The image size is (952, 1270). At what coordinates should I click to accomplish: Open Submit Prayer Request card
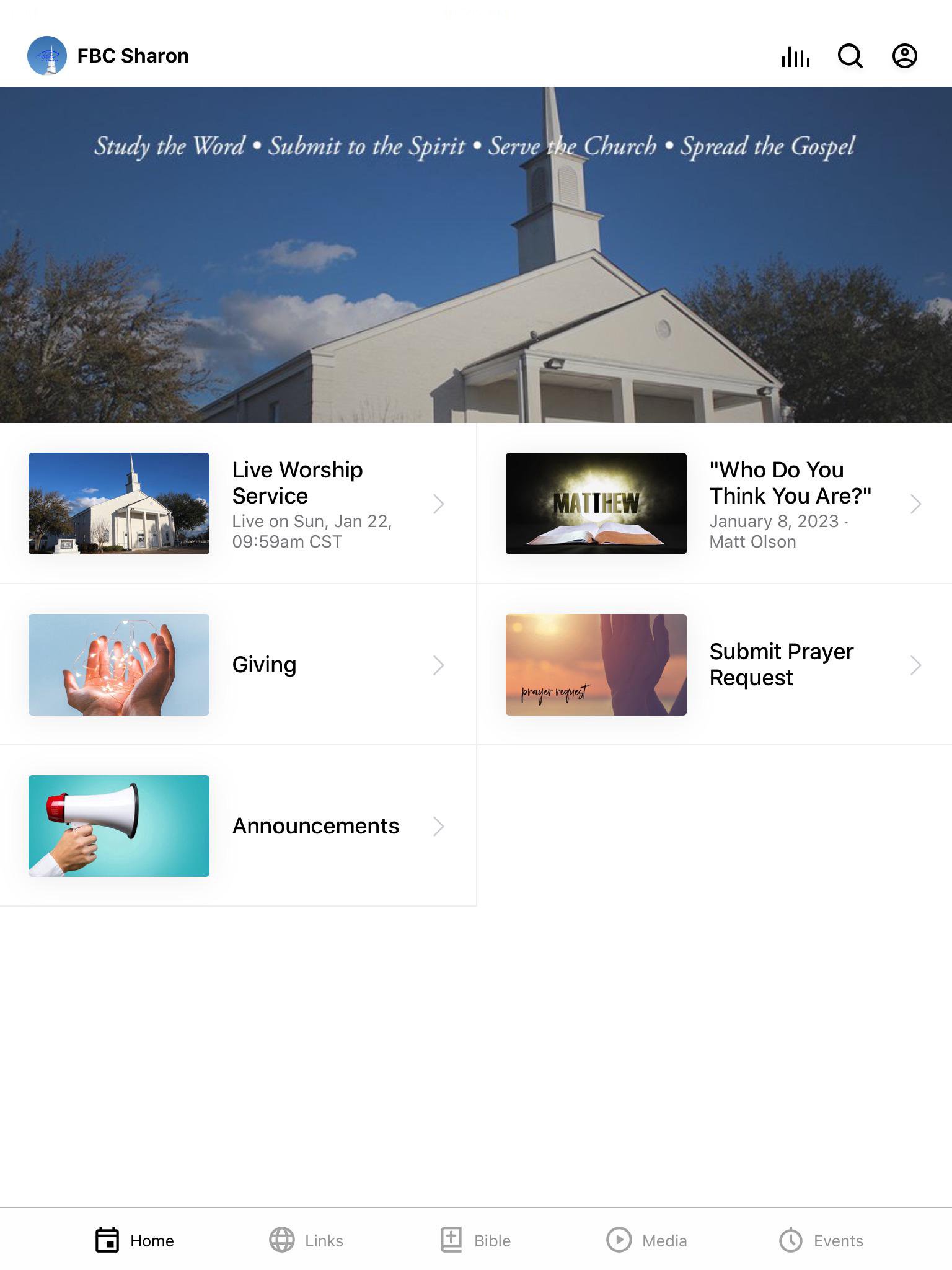click(714, 665)
